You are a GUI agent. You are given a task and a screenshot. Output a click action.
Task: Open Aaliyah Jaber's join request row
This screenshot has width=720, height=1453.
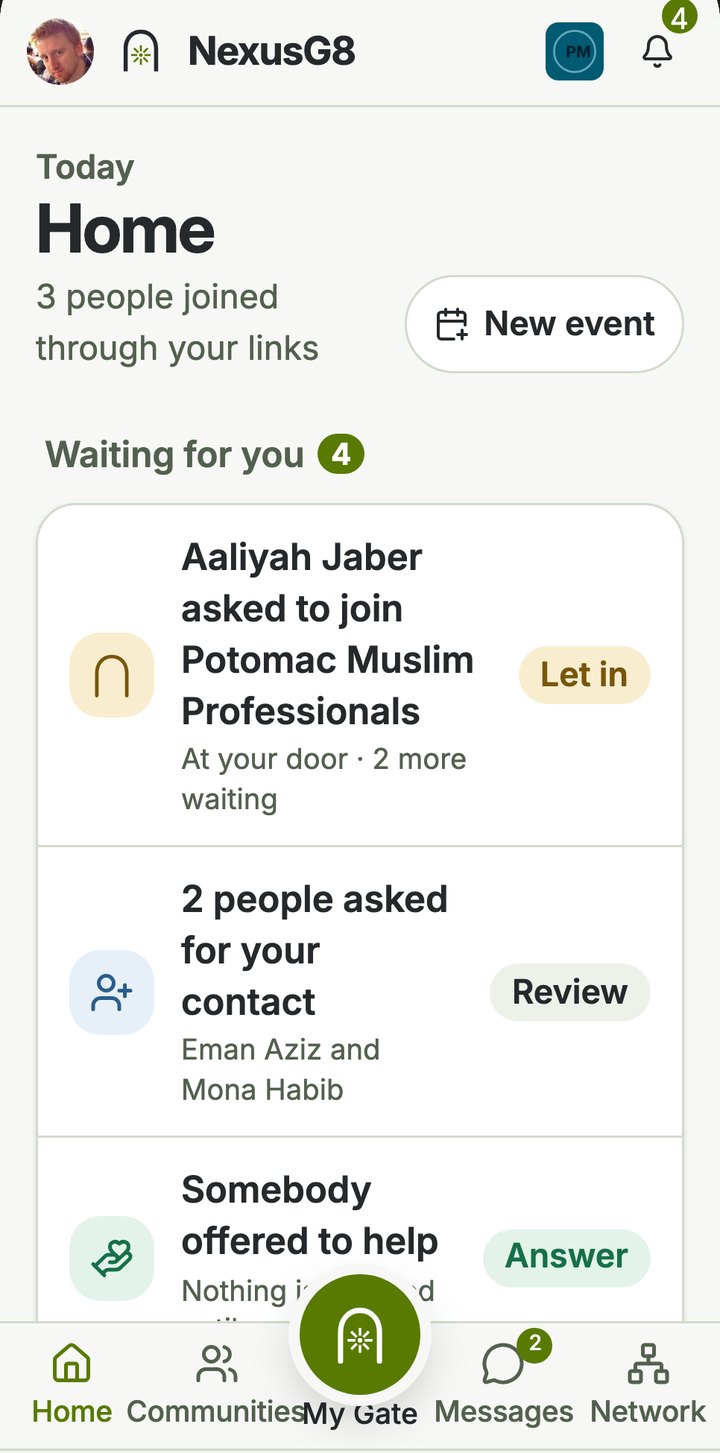click(x=360, y=676)
